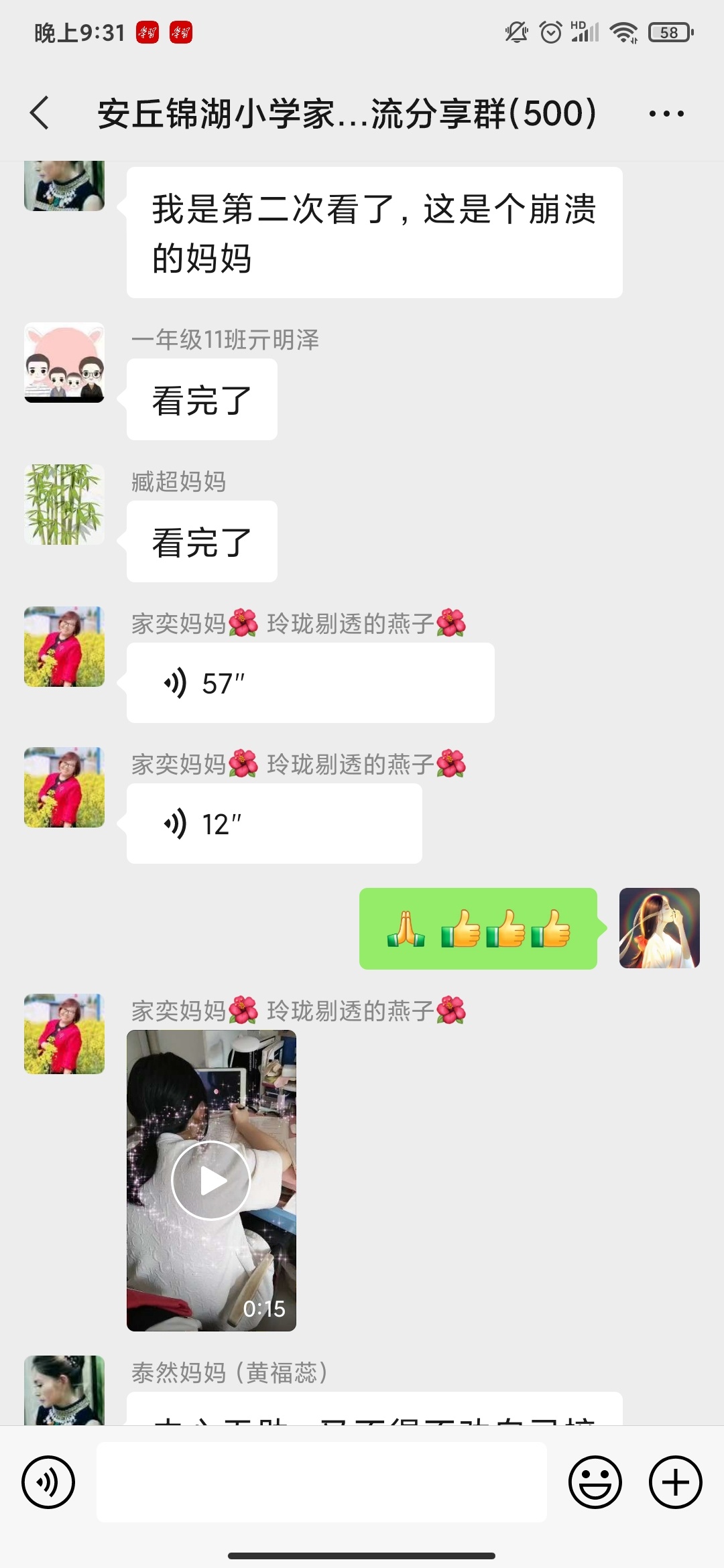Tap the message text input field
The height and width of the screenshot is (1568, 724).
click(x=322, y=1482)
